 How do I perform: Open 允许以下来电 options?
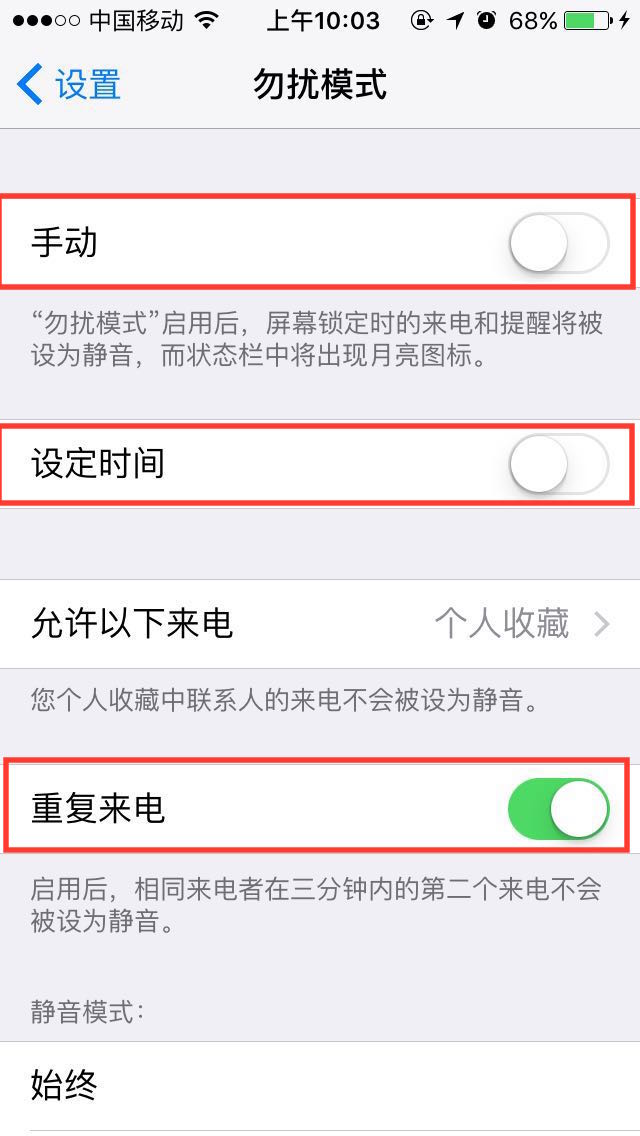[x=320, y=624]
